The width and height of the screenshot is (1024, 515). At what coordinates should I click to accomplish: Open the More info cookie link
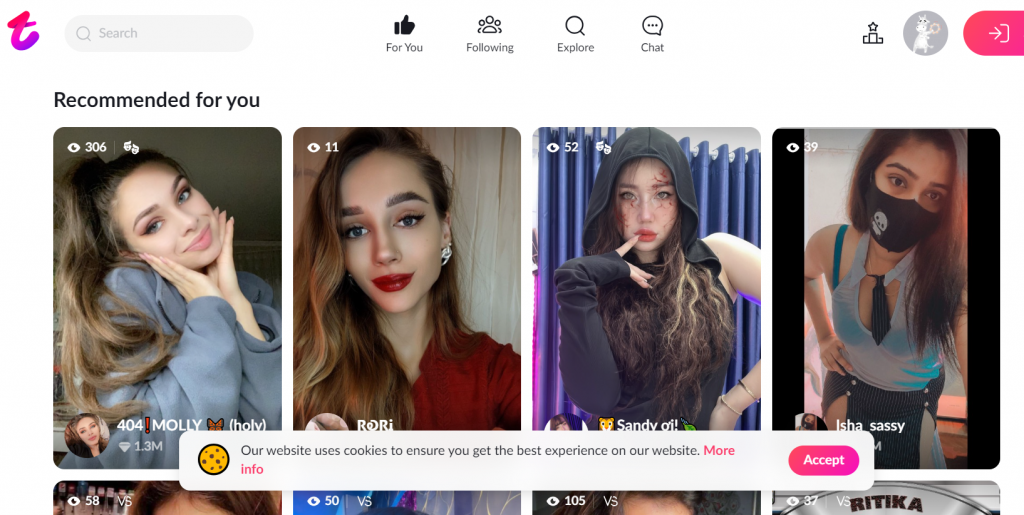click(x=719, y=451)
